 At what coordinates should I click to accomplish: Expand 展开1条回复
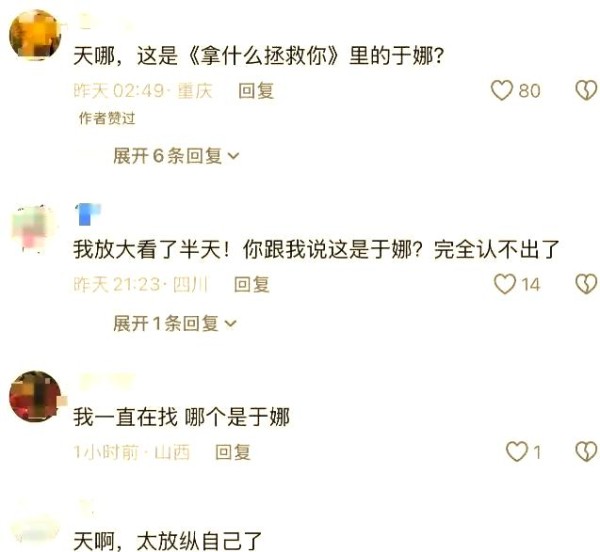click(x=176, y=323)
